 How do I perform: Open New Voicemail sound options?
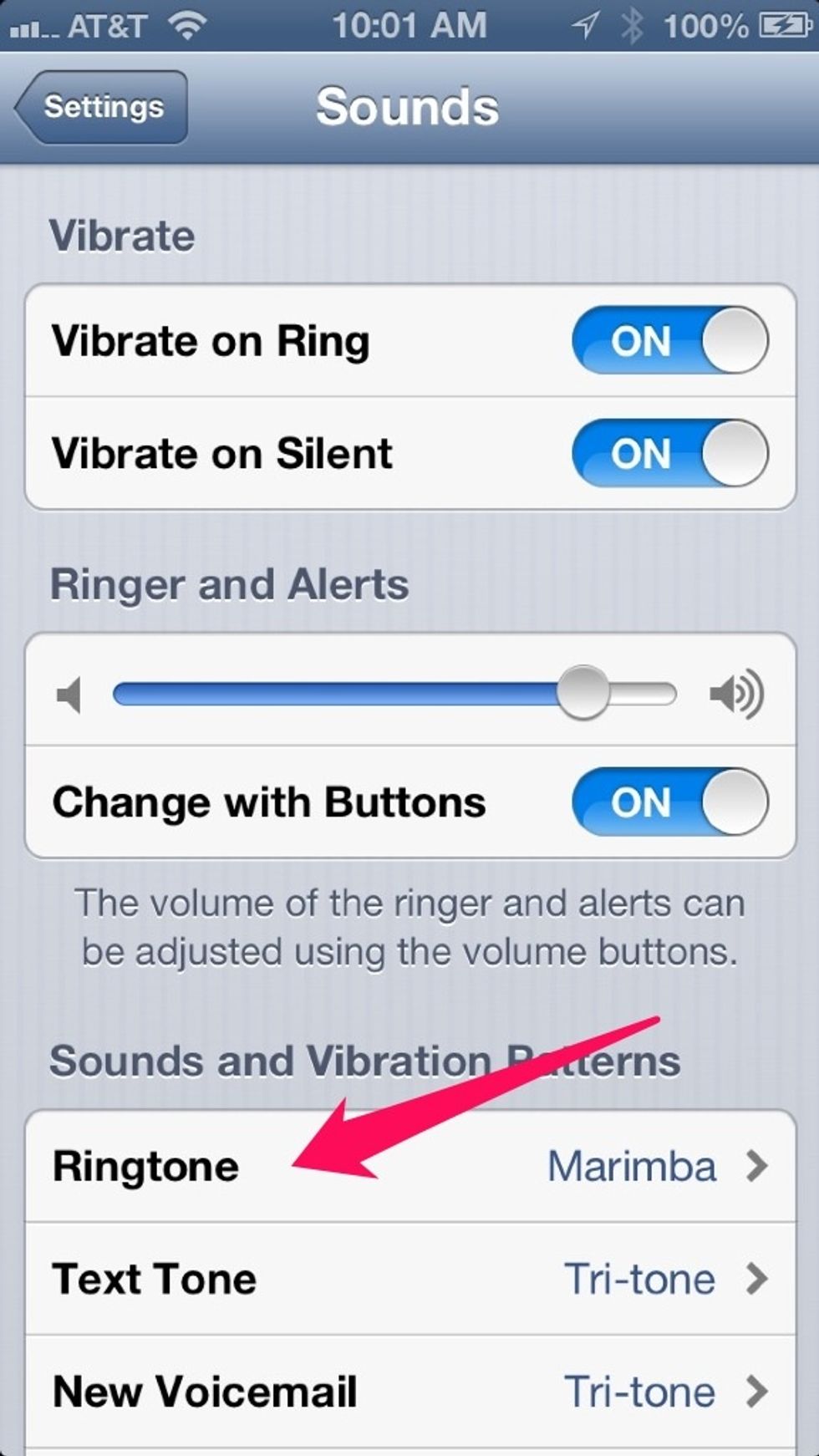coord(410,1392)
